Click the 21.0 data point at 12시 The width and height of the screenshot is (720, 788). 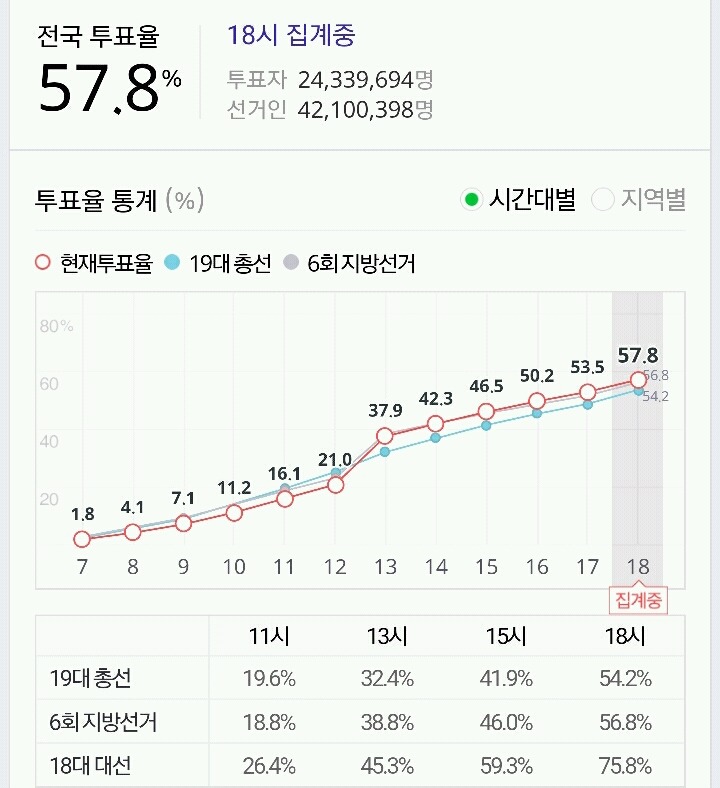pyautogui.click(x=334, y=485)
